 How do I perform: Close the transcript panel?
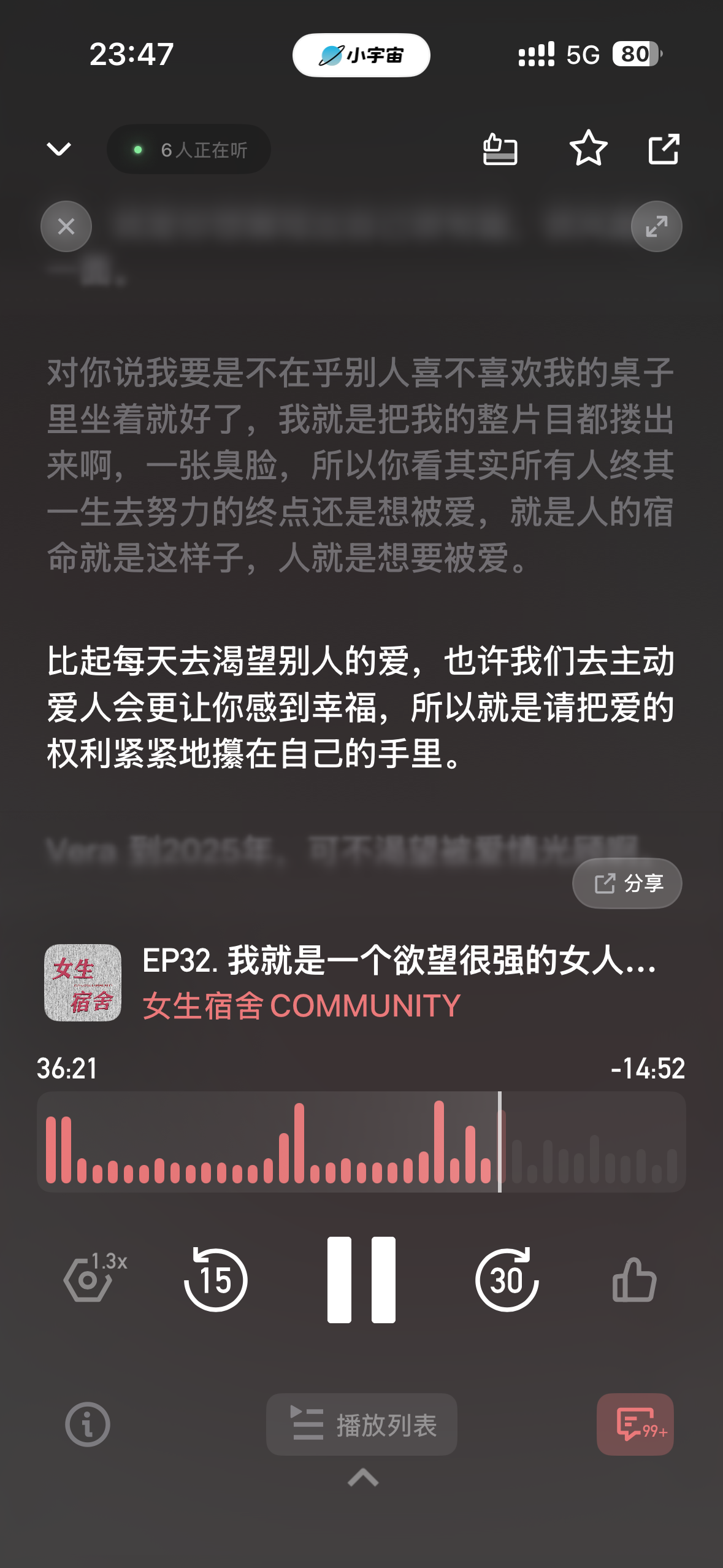tap(66, 226)
